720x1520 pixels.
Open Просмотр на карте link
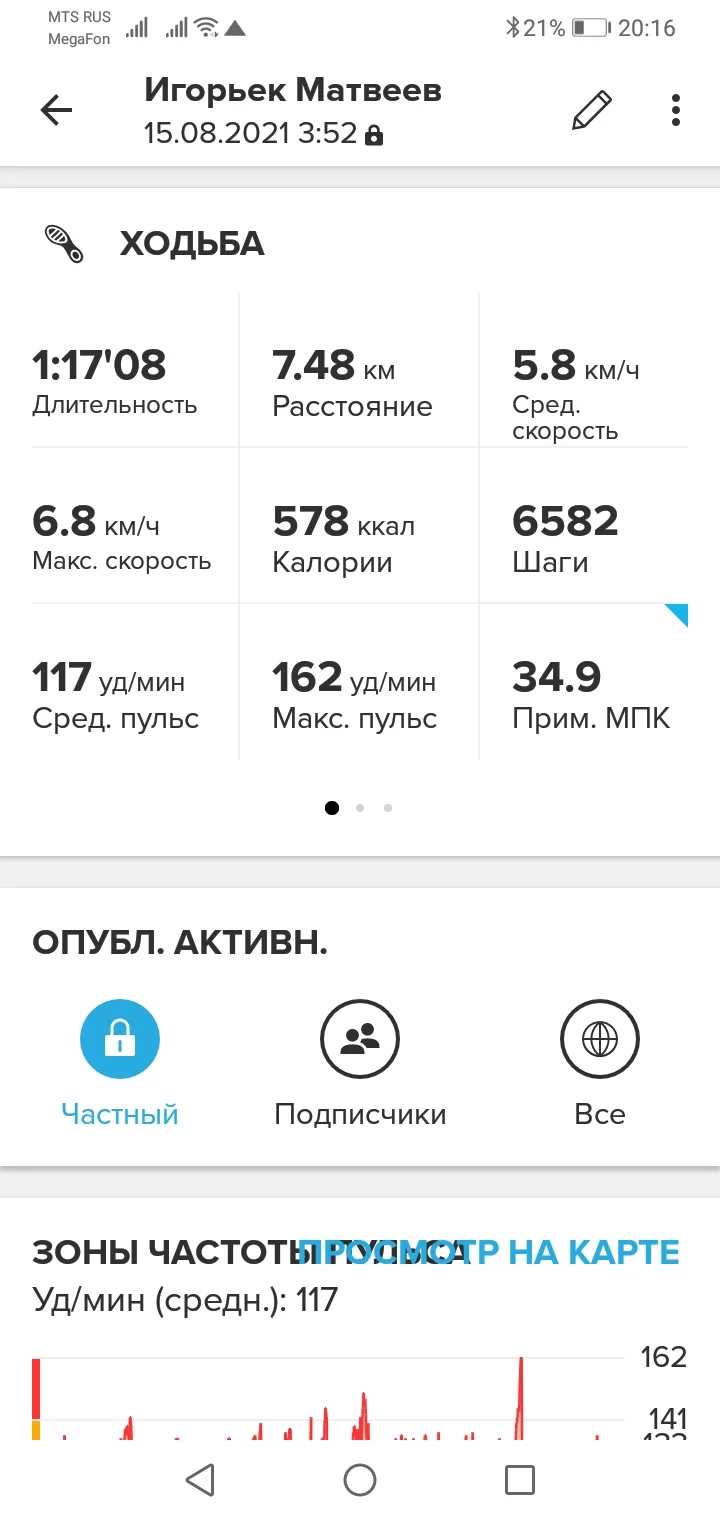pos(489,1251)
